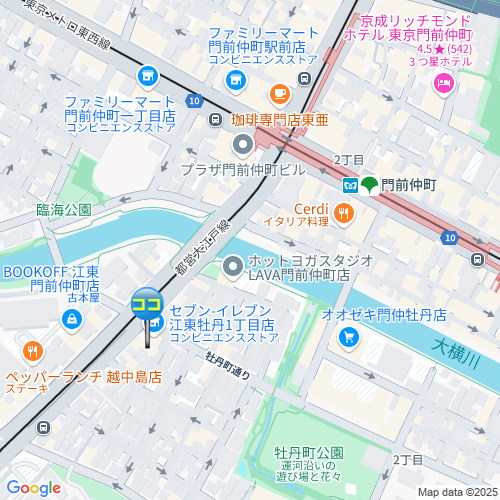The image size is (500, 500).
Task: Select the ペッパーランチ 越中島店 restaurant pin
Action: click(33, 353)
